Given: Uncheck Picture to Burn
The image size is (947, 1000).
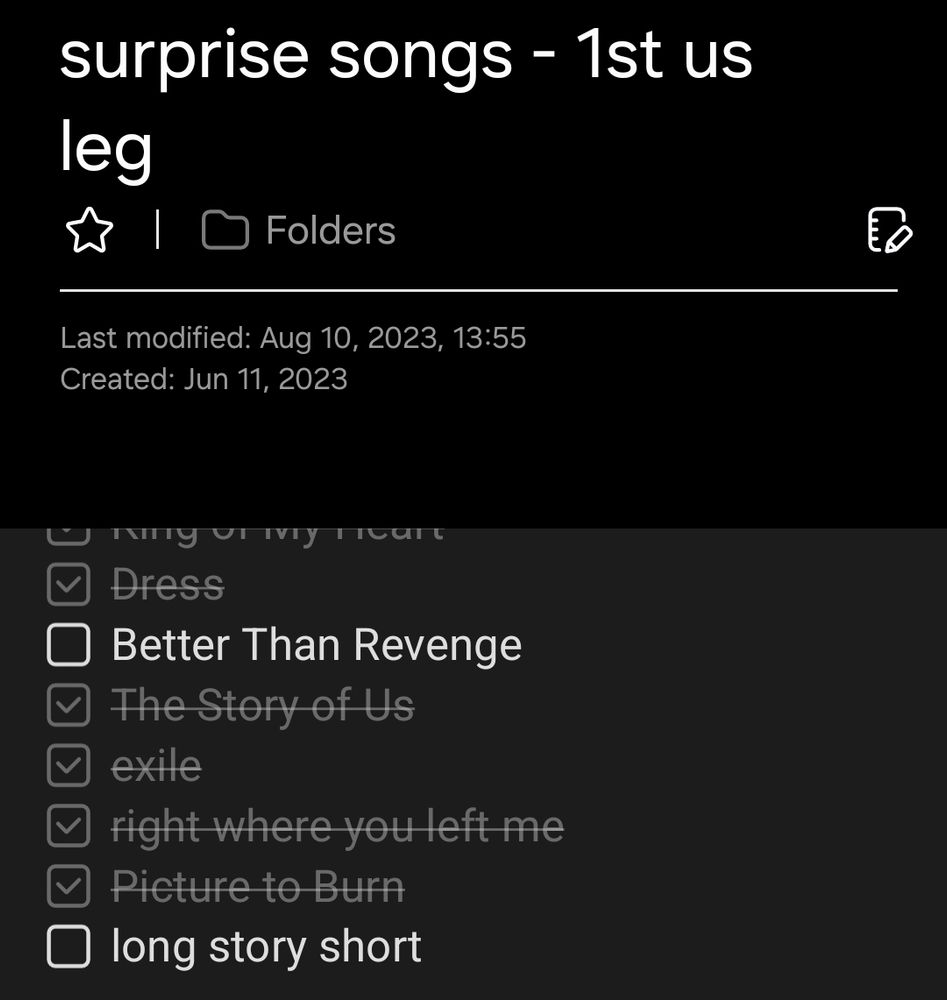Looking at the screenshot, I should tap(68, 886).
